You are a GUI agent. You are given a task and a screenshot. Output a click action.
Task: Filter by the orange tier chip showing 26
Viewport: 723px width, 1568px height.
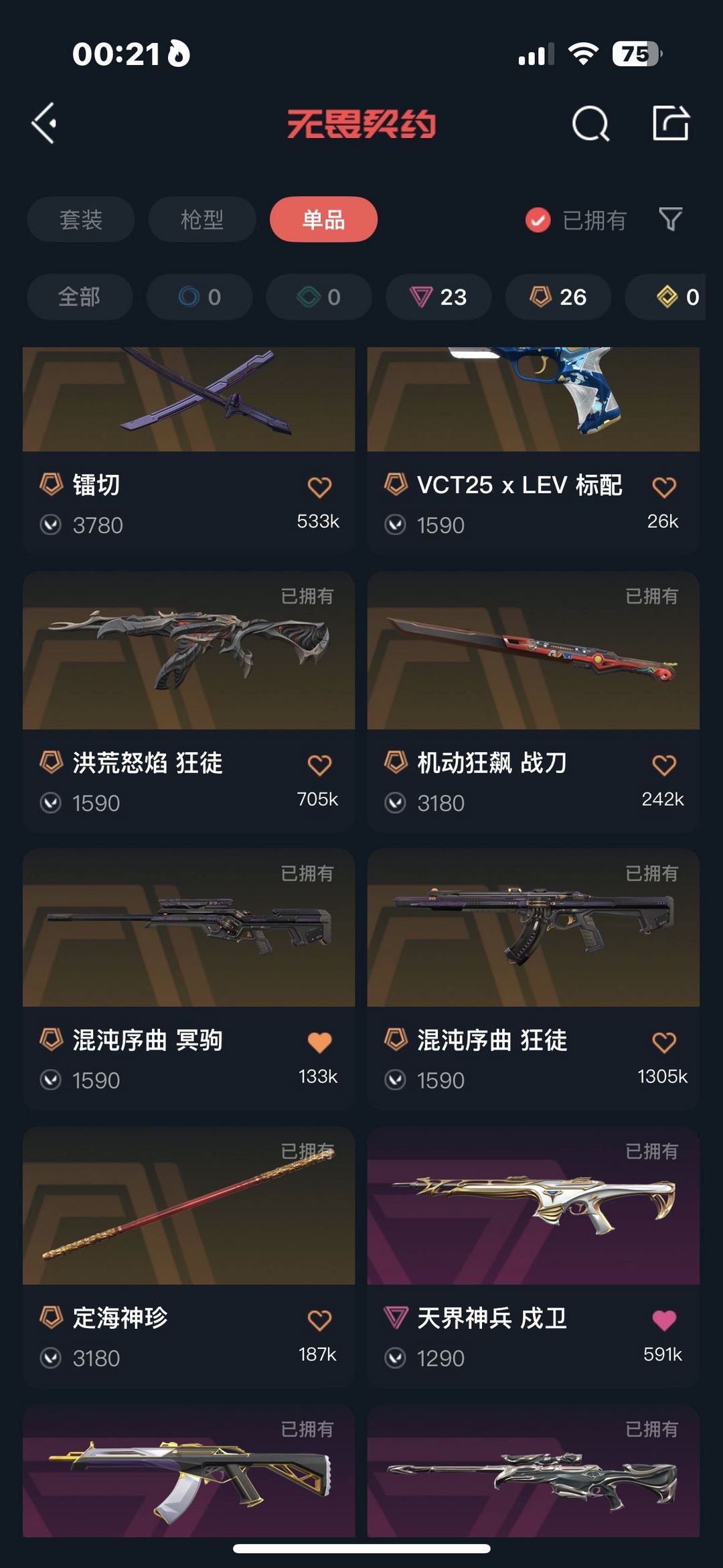coord(558,297)
